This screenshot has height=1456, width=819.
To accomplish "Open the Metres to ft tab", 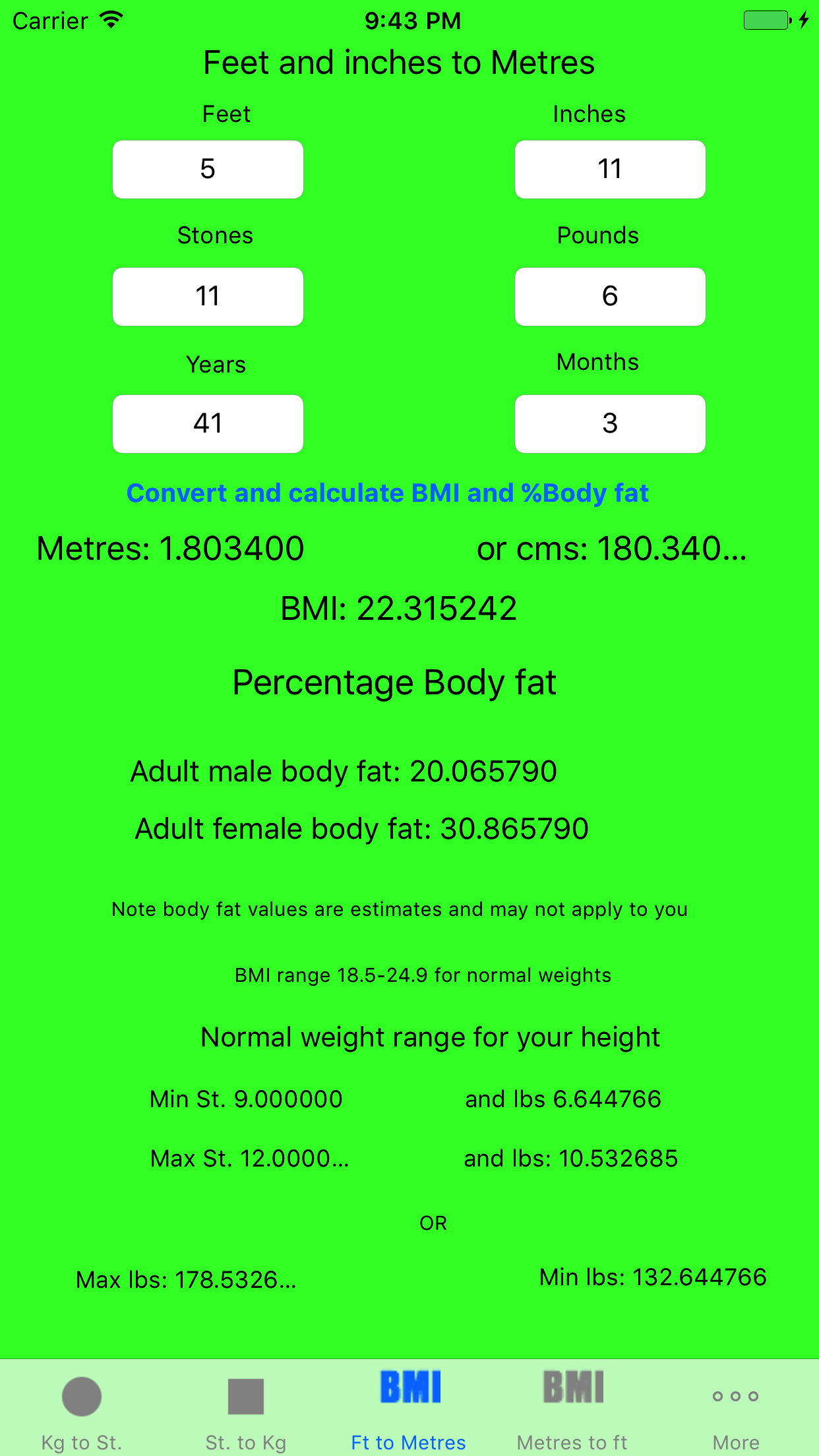I will [572, 1409].
